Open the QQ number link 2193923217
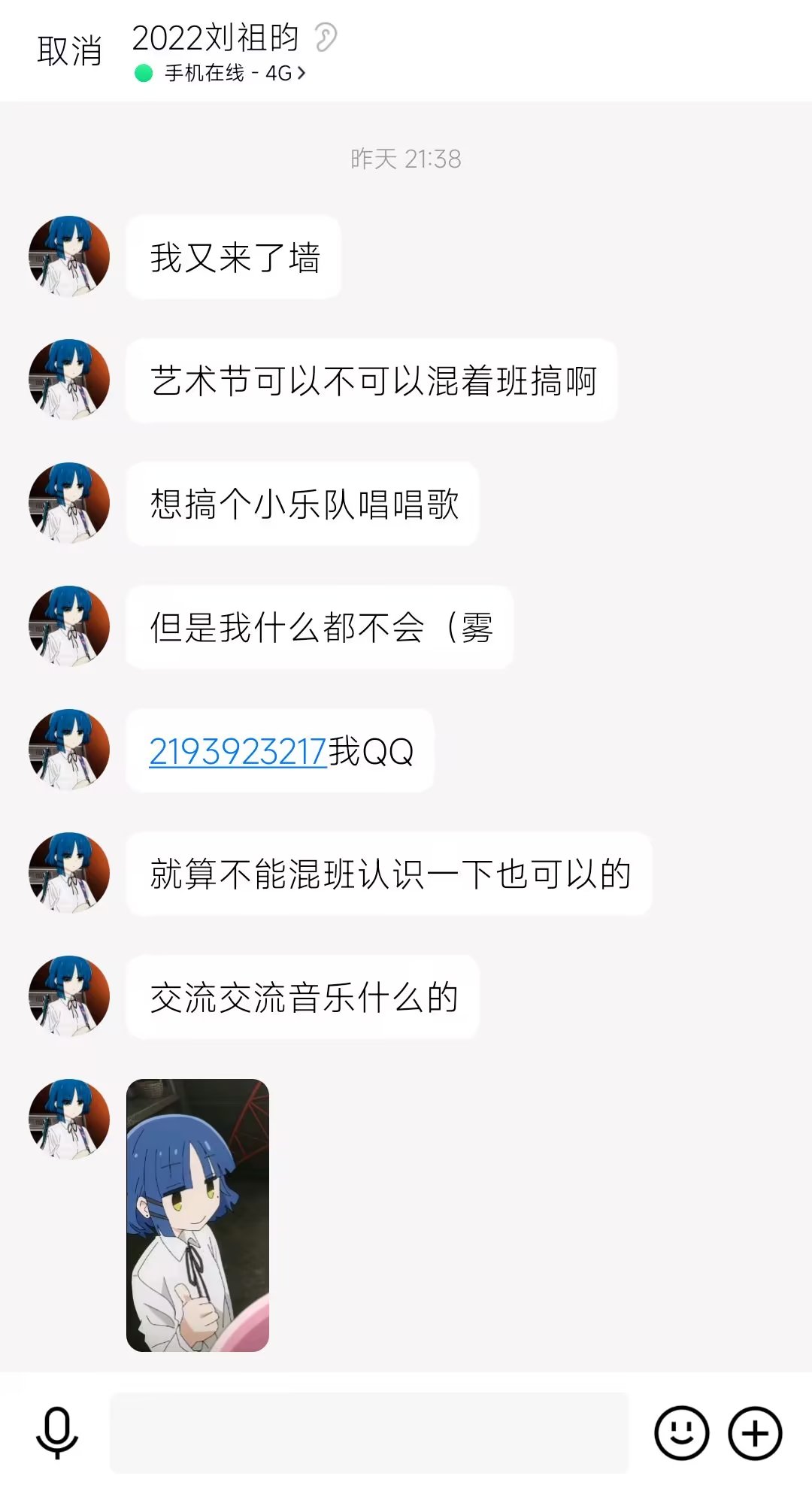 point(238,751)
